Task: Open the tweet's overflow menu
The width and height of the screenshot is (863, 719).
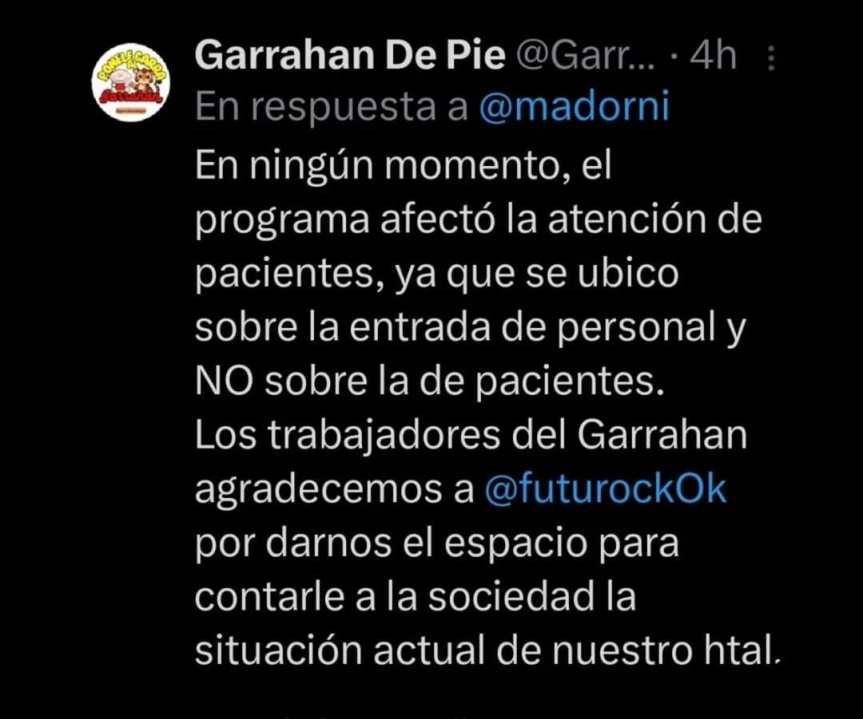Action: point(771,62)
